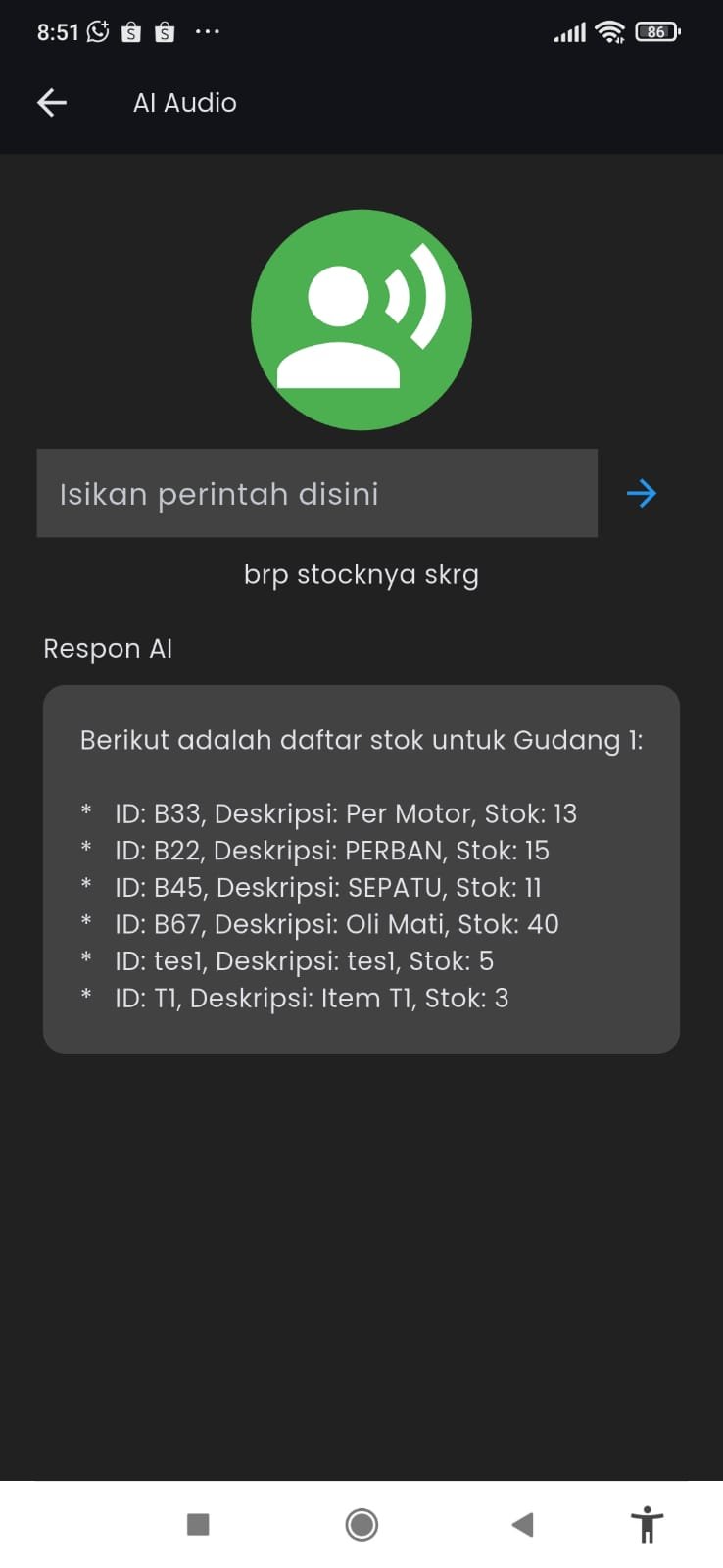Tap the Wi-Fi signal icon in status bar

pos(609,30)
